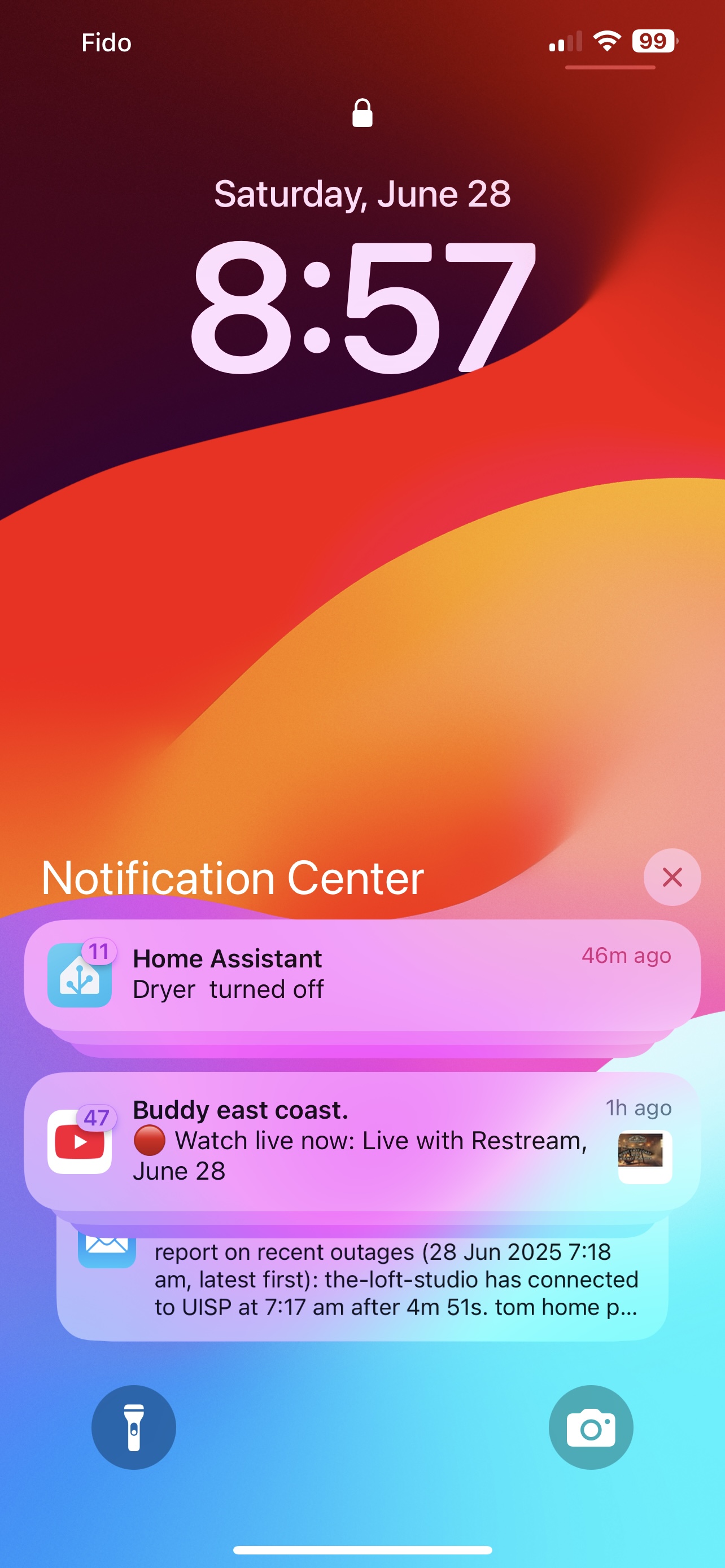
Task: Turn on the flashlight
Action: pos(134,1427)
